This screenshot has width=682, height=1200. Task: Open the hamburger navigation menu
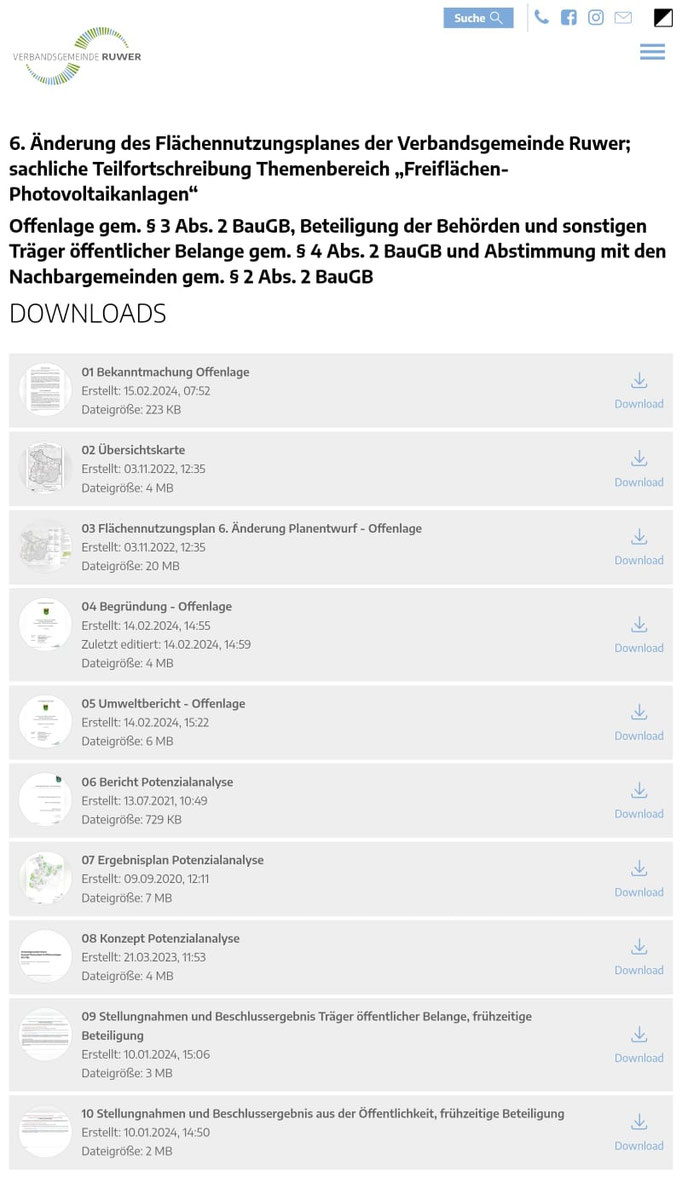coord(652,52)
